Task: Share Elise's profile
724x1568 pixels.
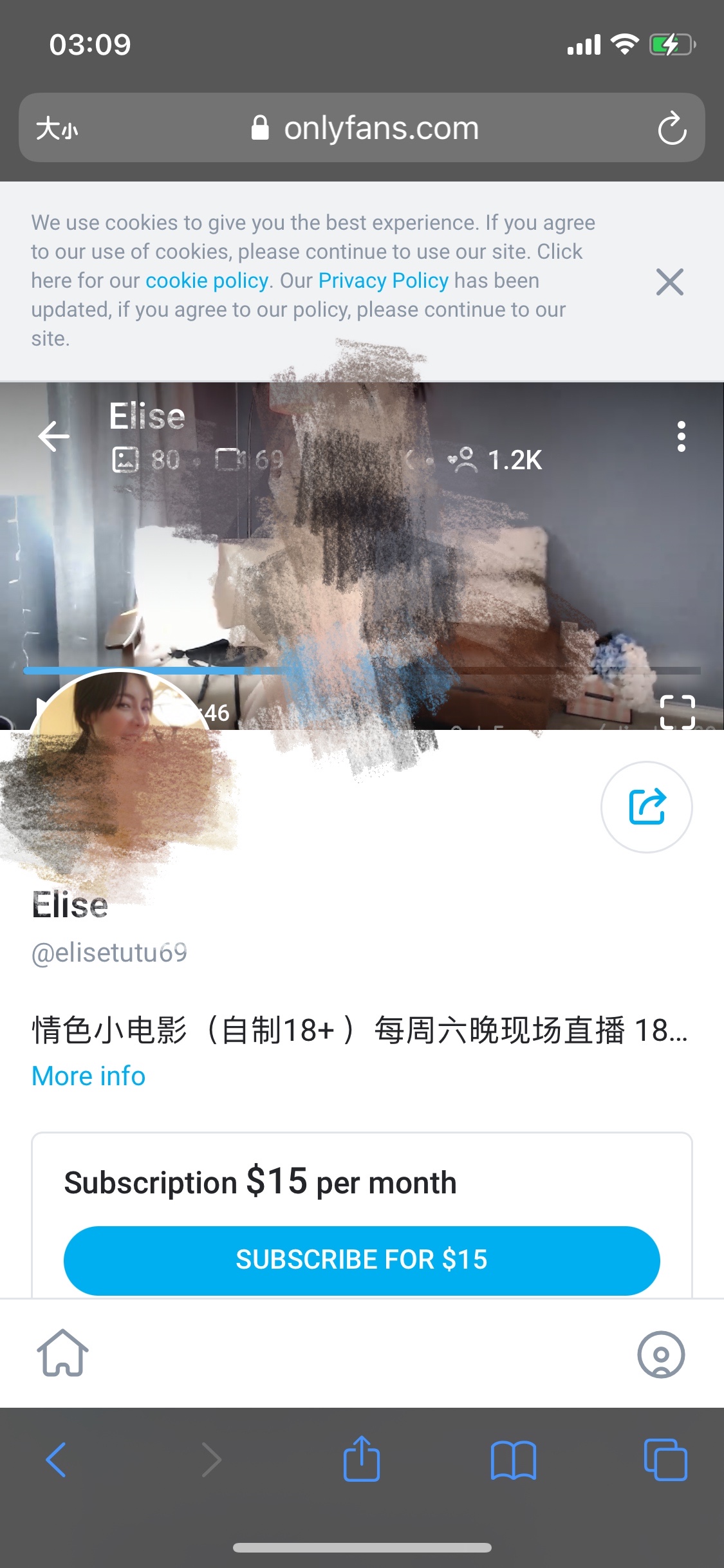Action: click(646, 807)
